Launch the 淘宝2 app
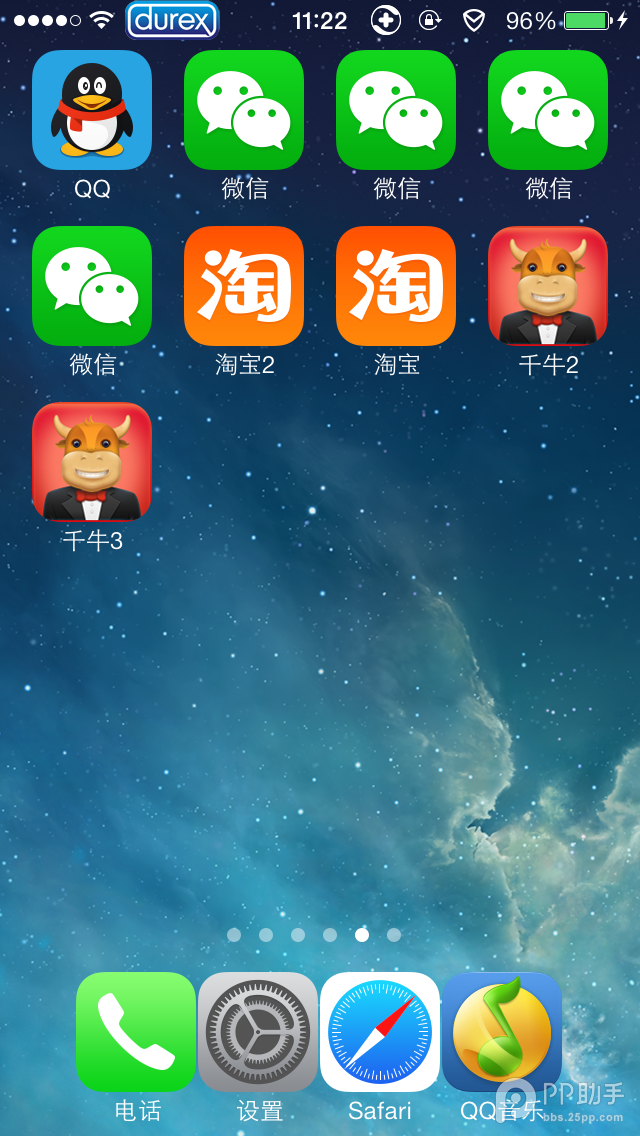 pos(244,286)
